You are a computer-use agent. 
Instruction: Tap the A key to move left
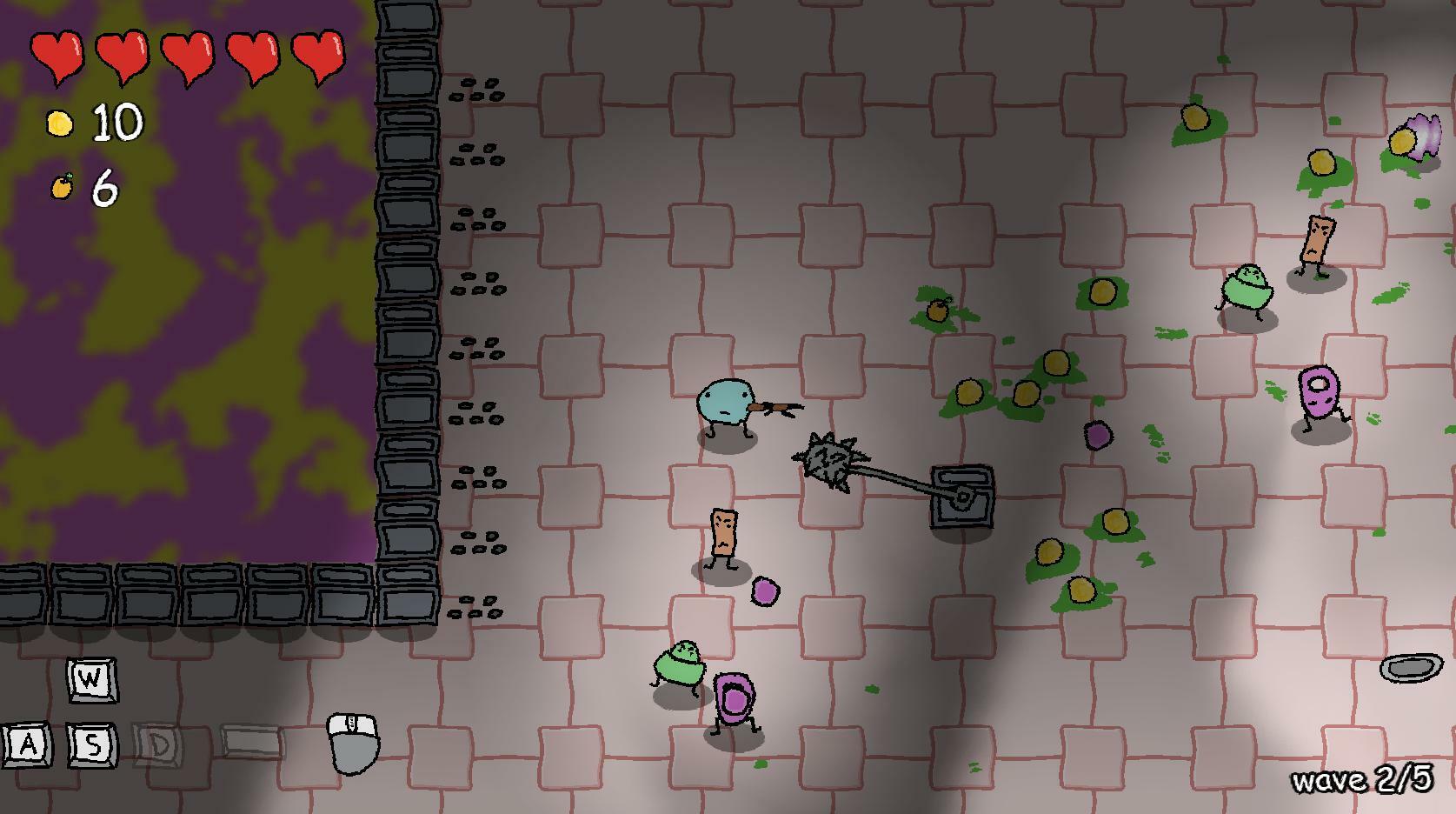[27, 745]
